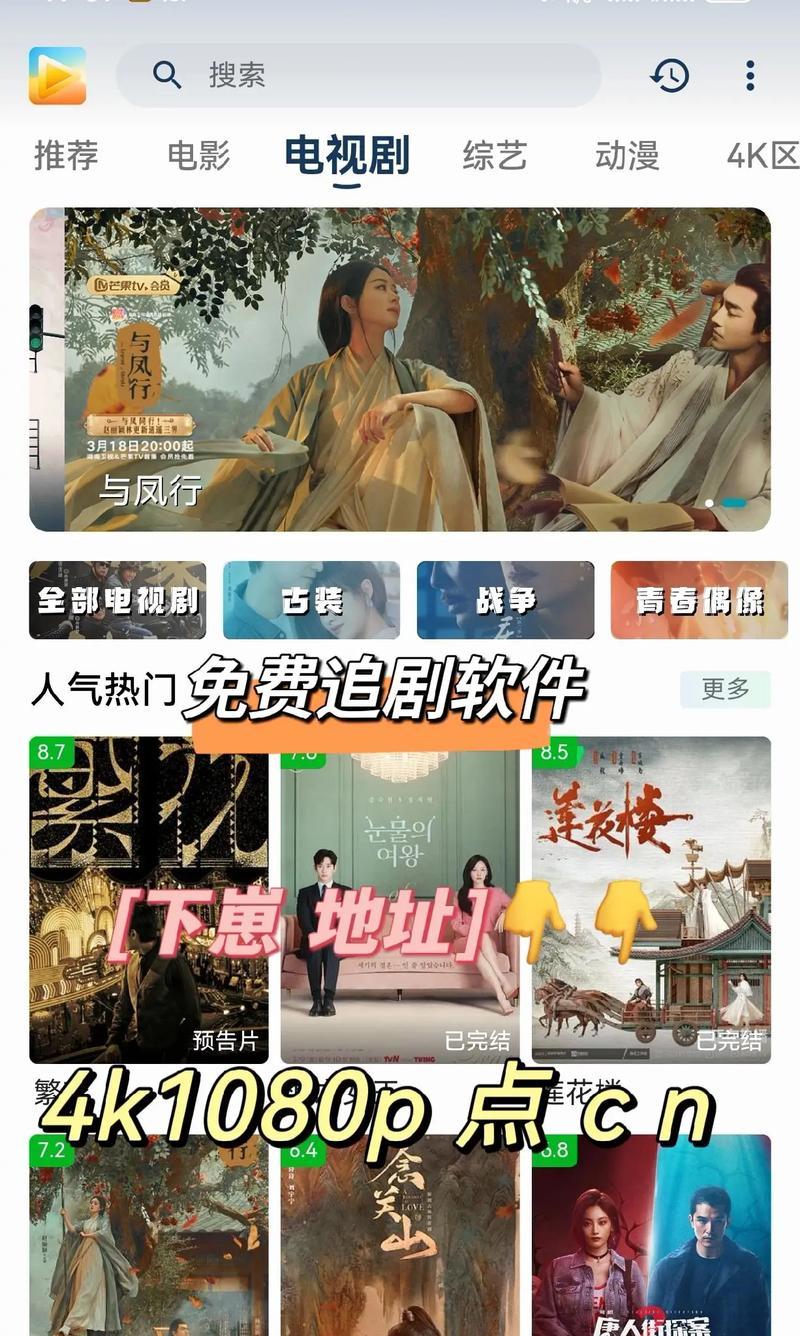
Task: Open the 搜索 search box
Action: coord(358,75)
